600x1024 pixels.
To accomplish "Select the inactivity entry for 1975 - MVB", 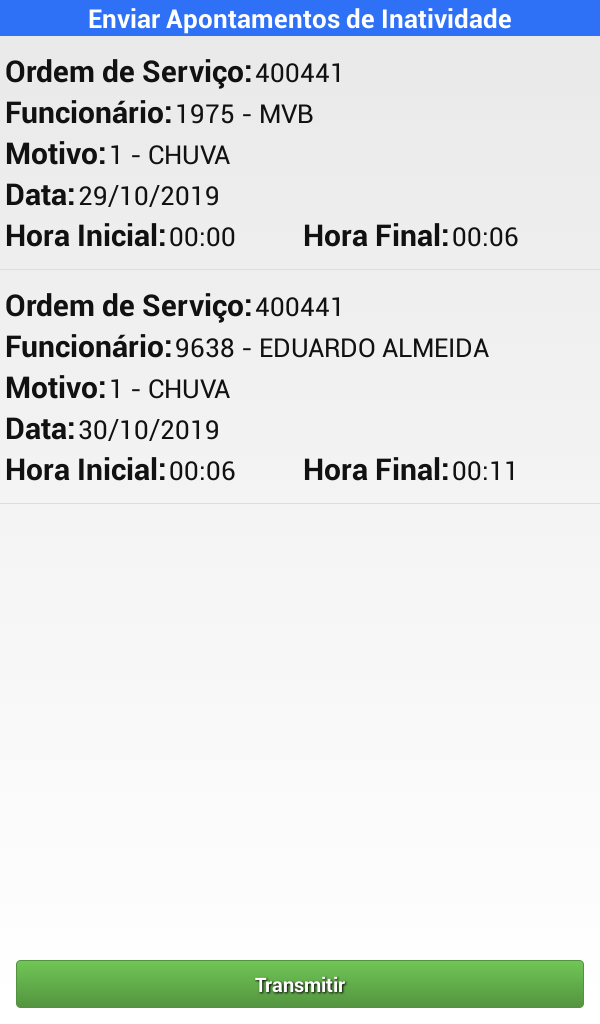I will (x=299, y=154).
